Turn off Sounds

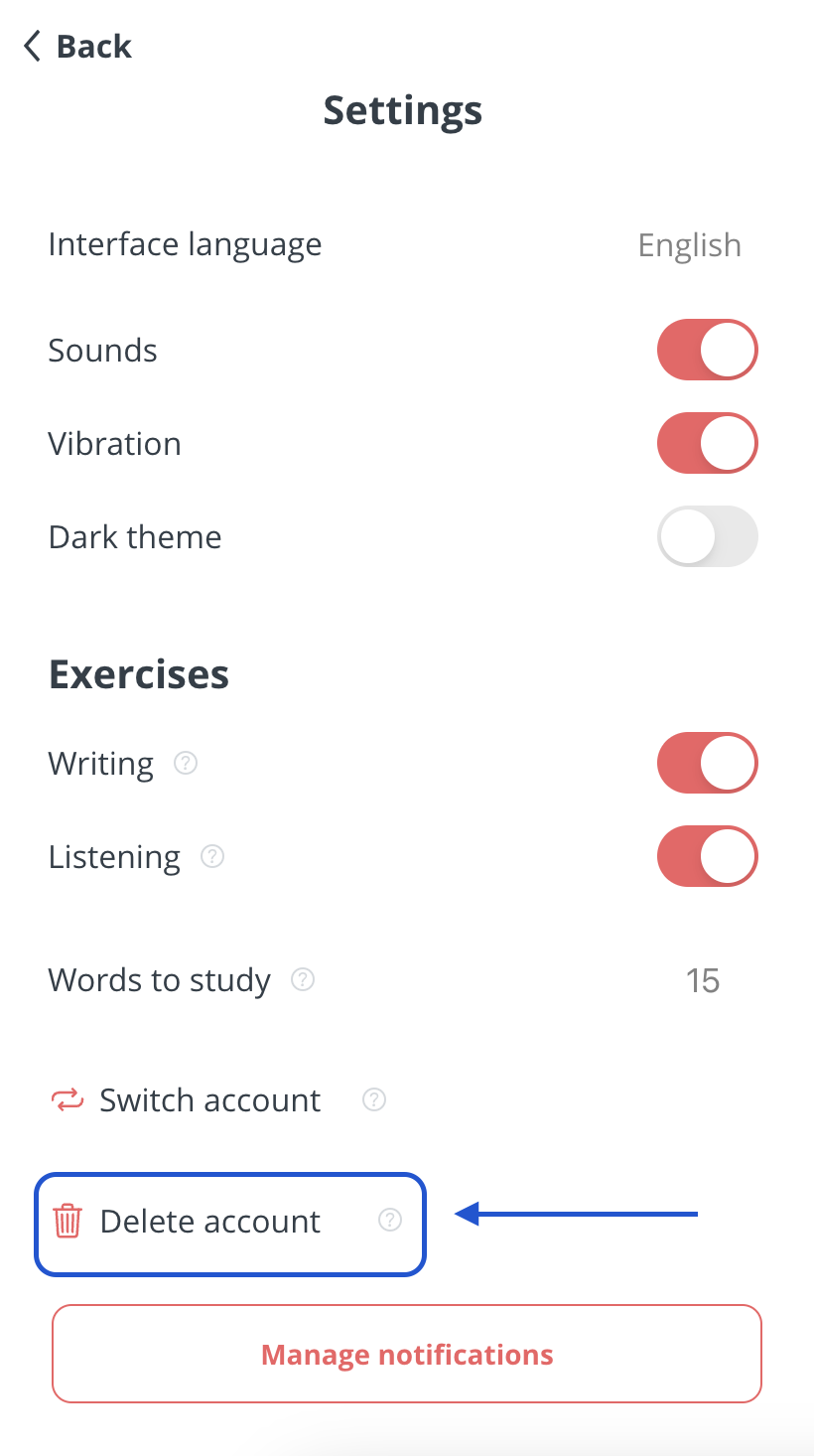pos(707,350)
